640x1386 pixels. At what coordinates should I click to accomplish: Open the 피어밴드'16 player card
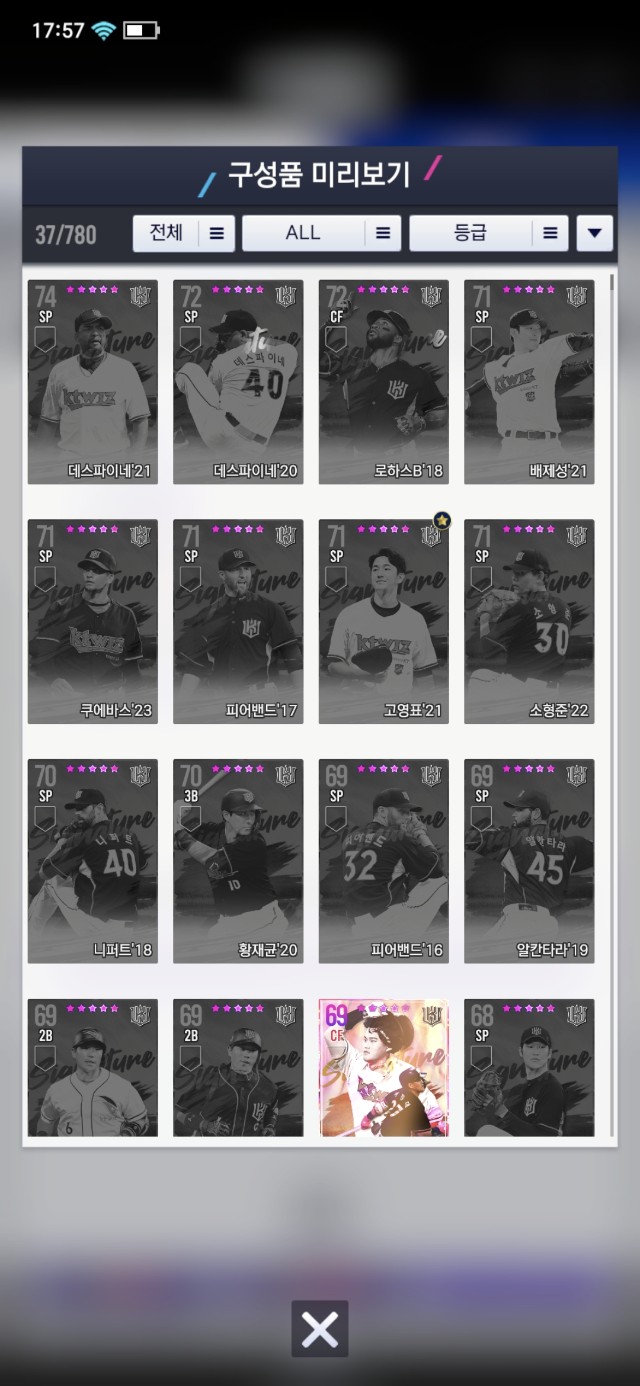384,861
